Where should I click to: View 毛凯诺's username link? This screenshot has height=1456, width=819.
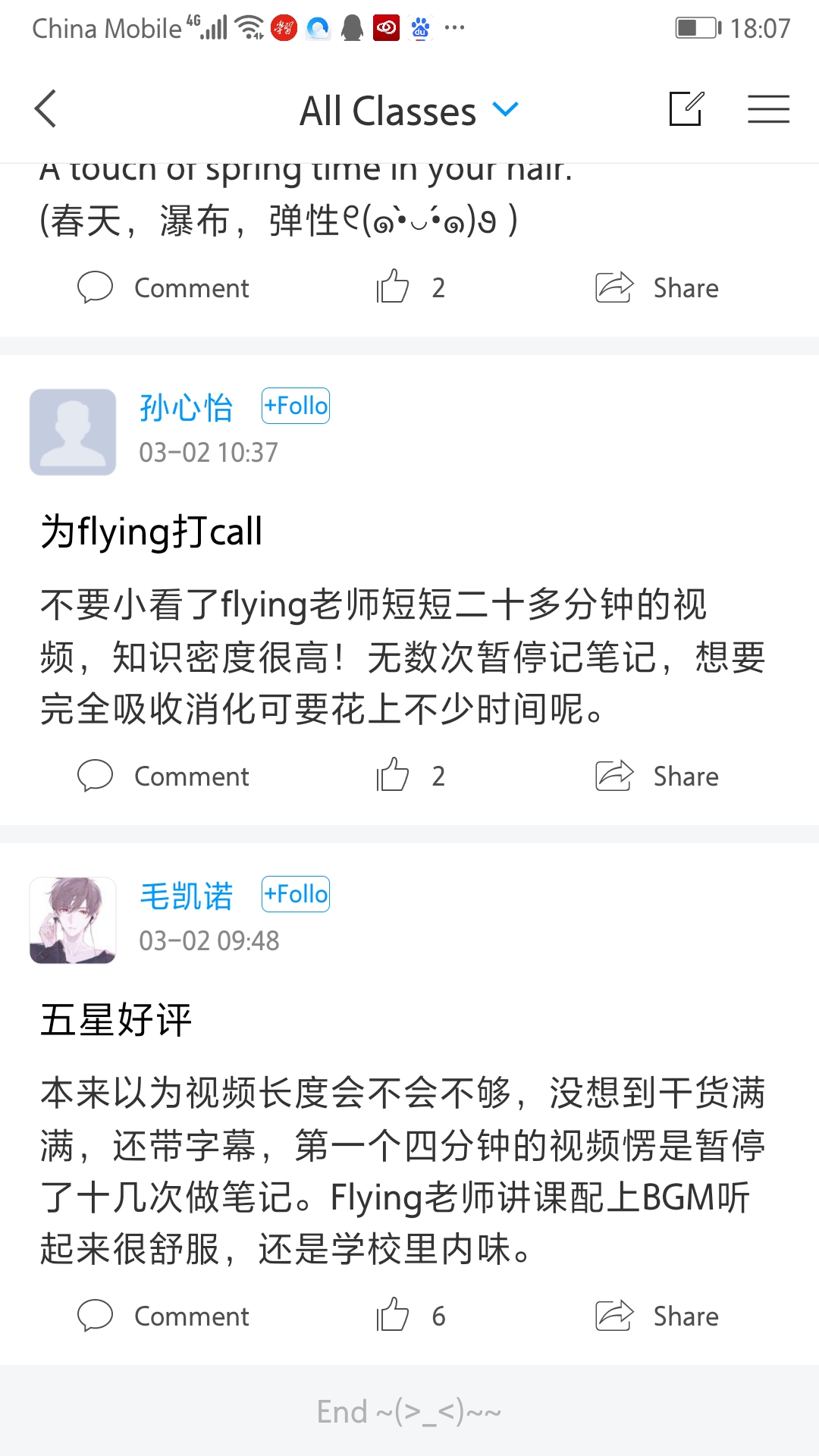pos(187,896)
